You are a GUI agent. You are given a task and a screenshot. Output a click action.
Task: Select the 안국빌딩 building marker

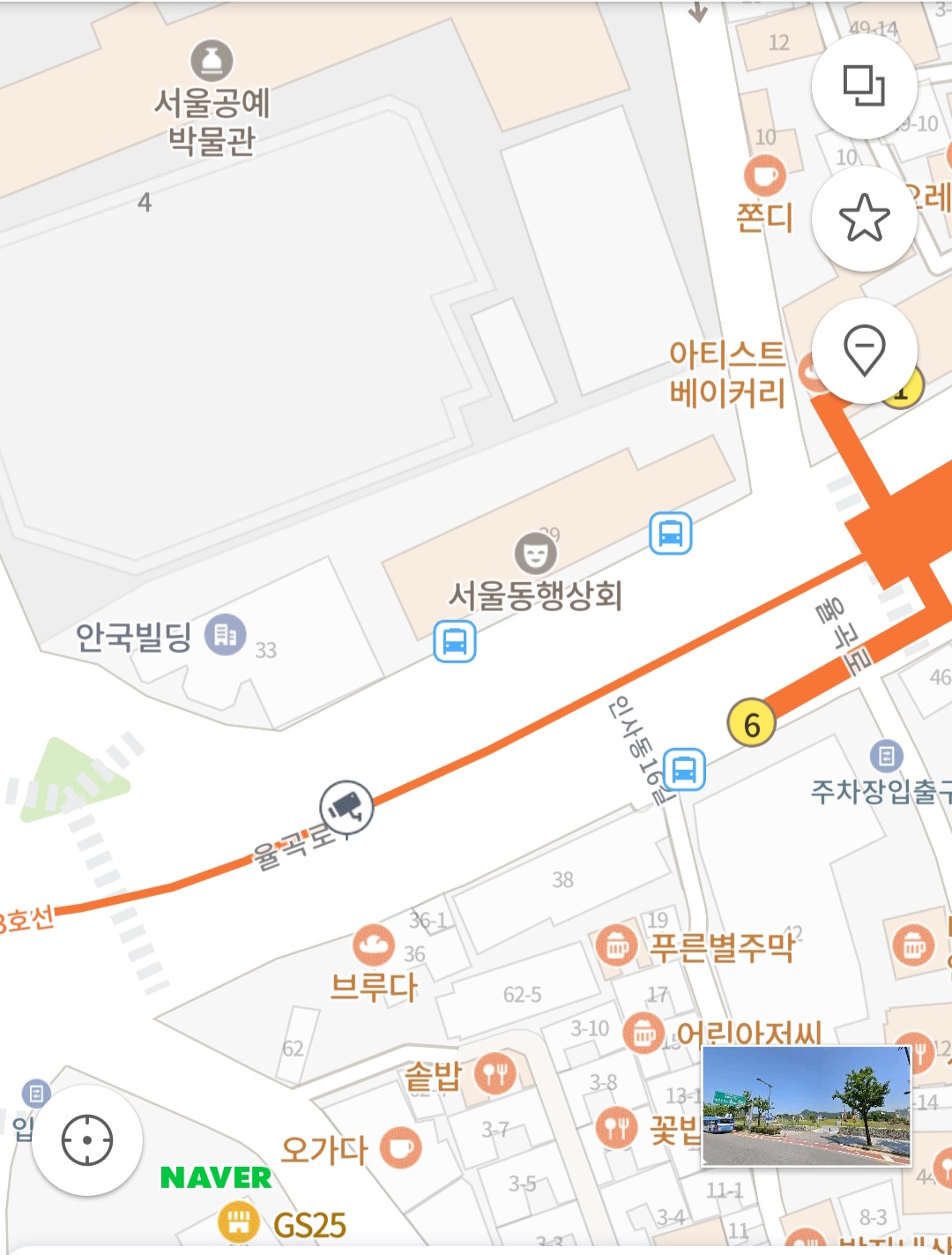pos(225,635)
